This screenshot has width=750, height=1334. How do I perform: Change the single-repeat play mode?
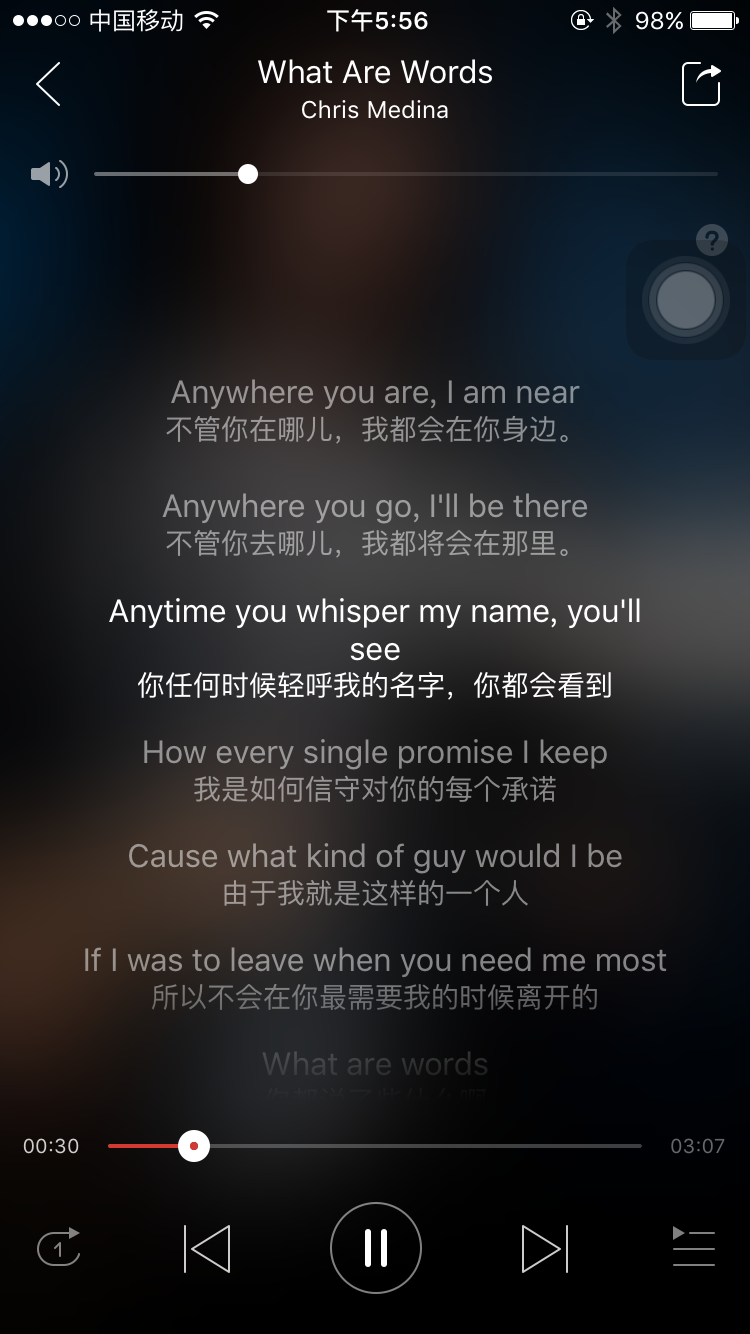pos(58,1248)
